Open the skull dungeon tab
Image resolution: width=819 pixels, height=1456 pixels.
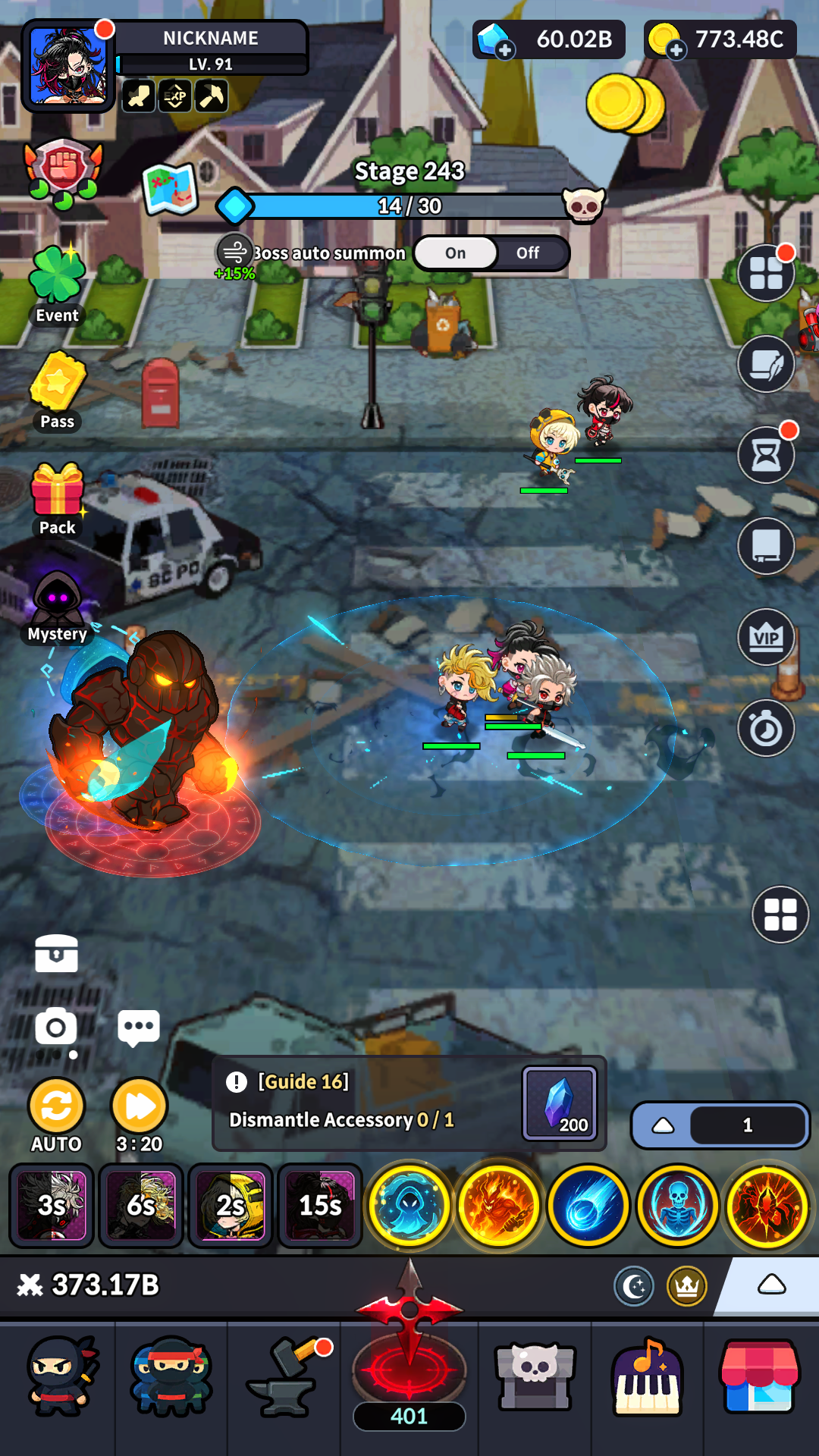tap(535, 1377)
